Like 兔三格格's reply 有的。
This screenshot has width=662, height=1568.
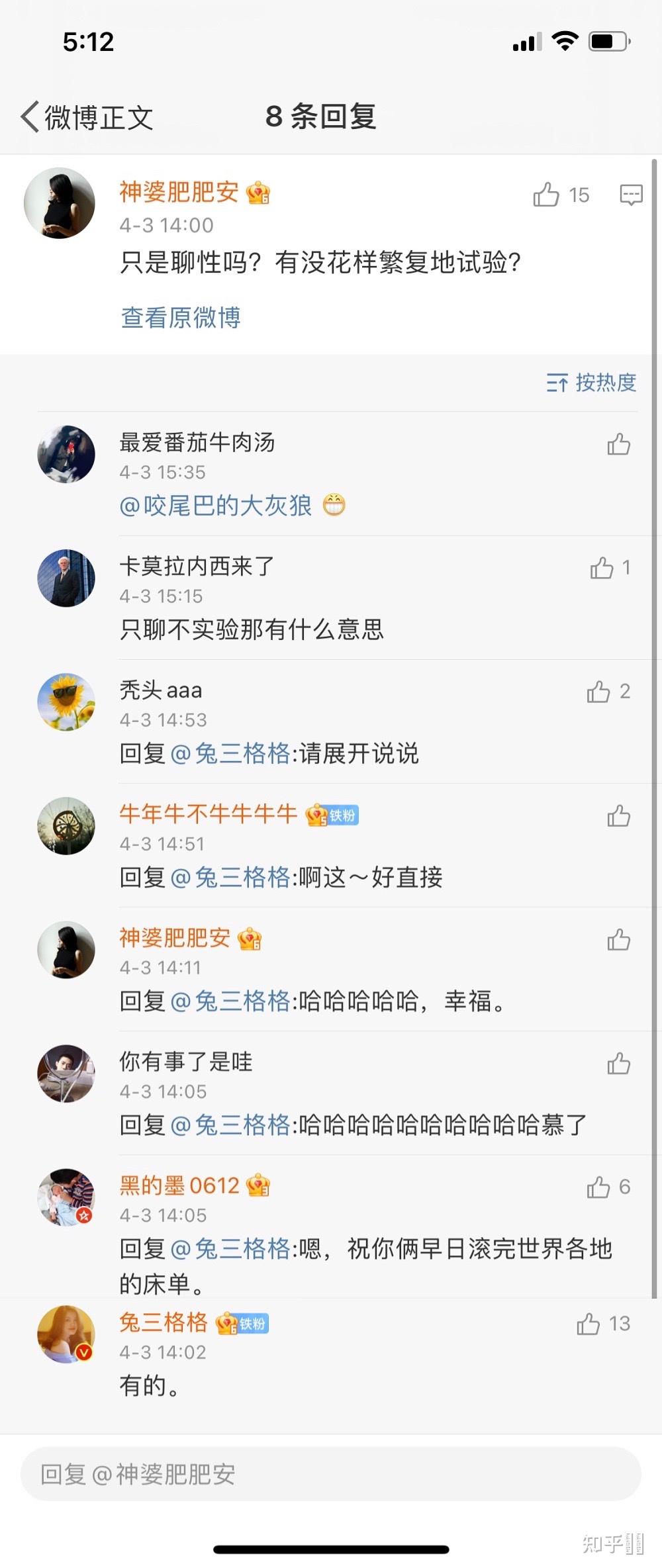(x=589, y=1324)
